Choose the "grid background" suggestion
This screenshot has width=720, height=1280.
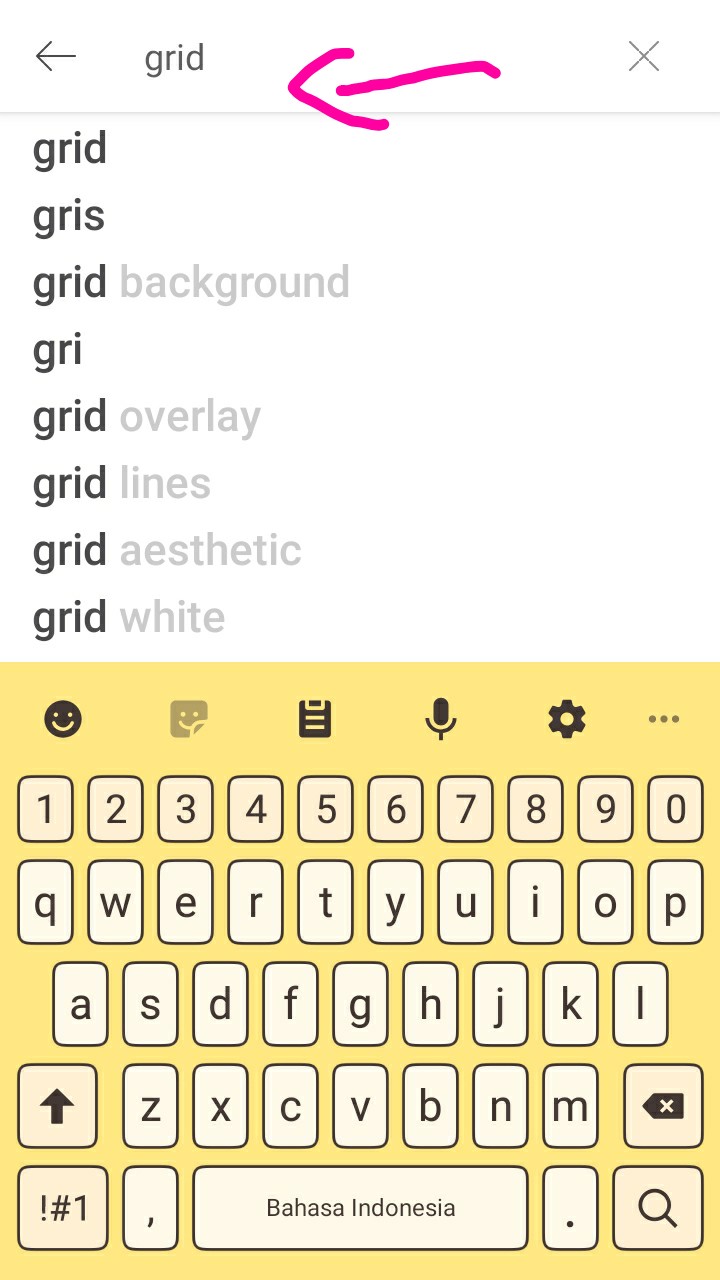pos(191,283)
